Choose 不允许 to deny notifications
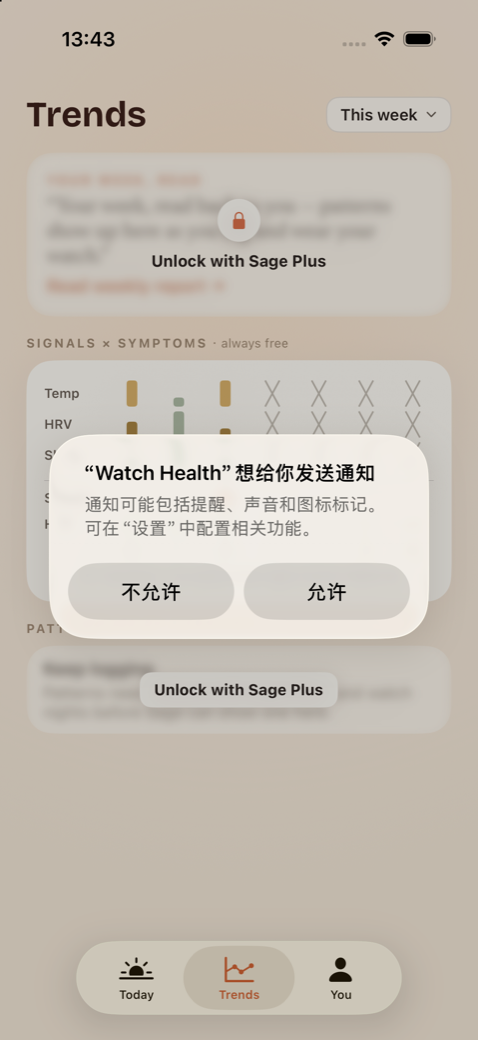 click(x=151, y=592)
